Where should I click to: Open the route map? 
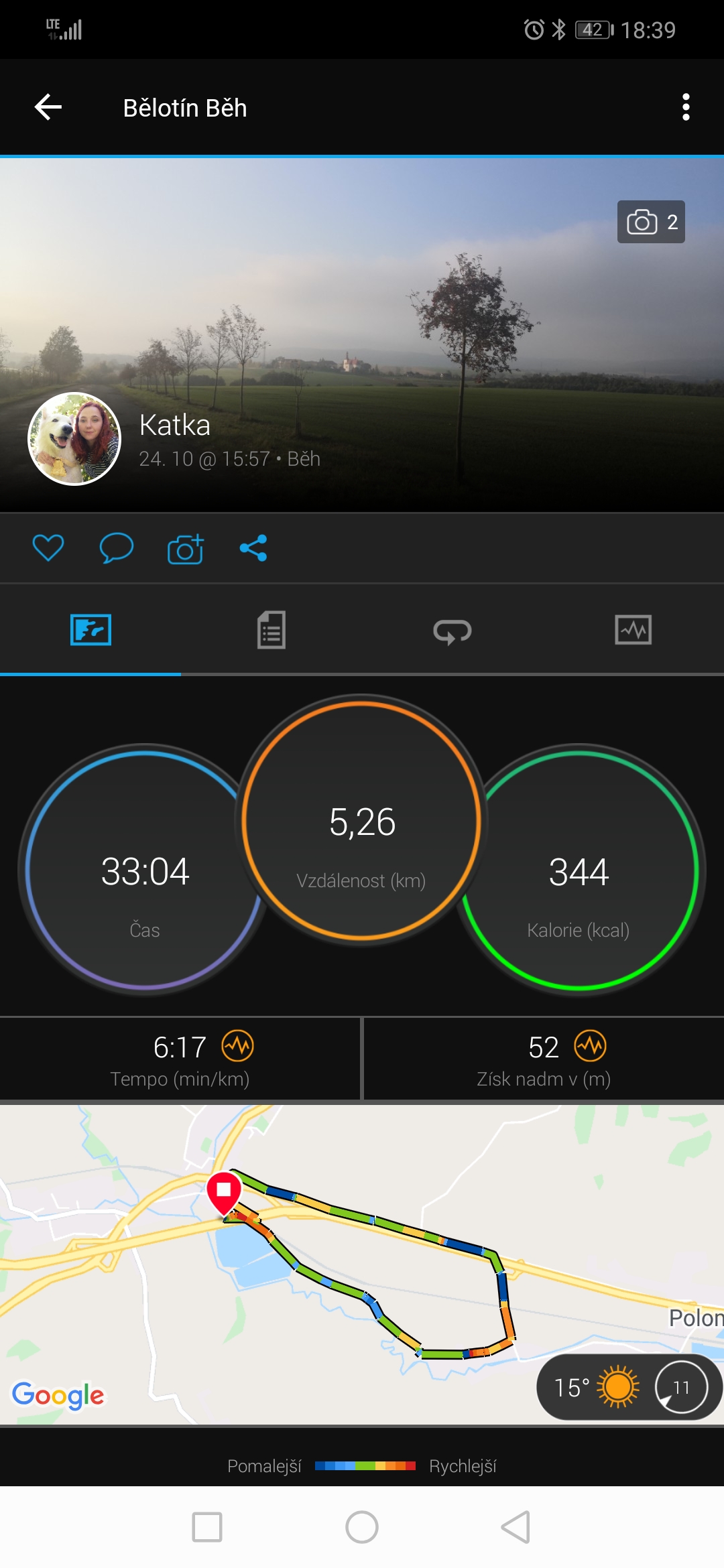[362, 1264]
